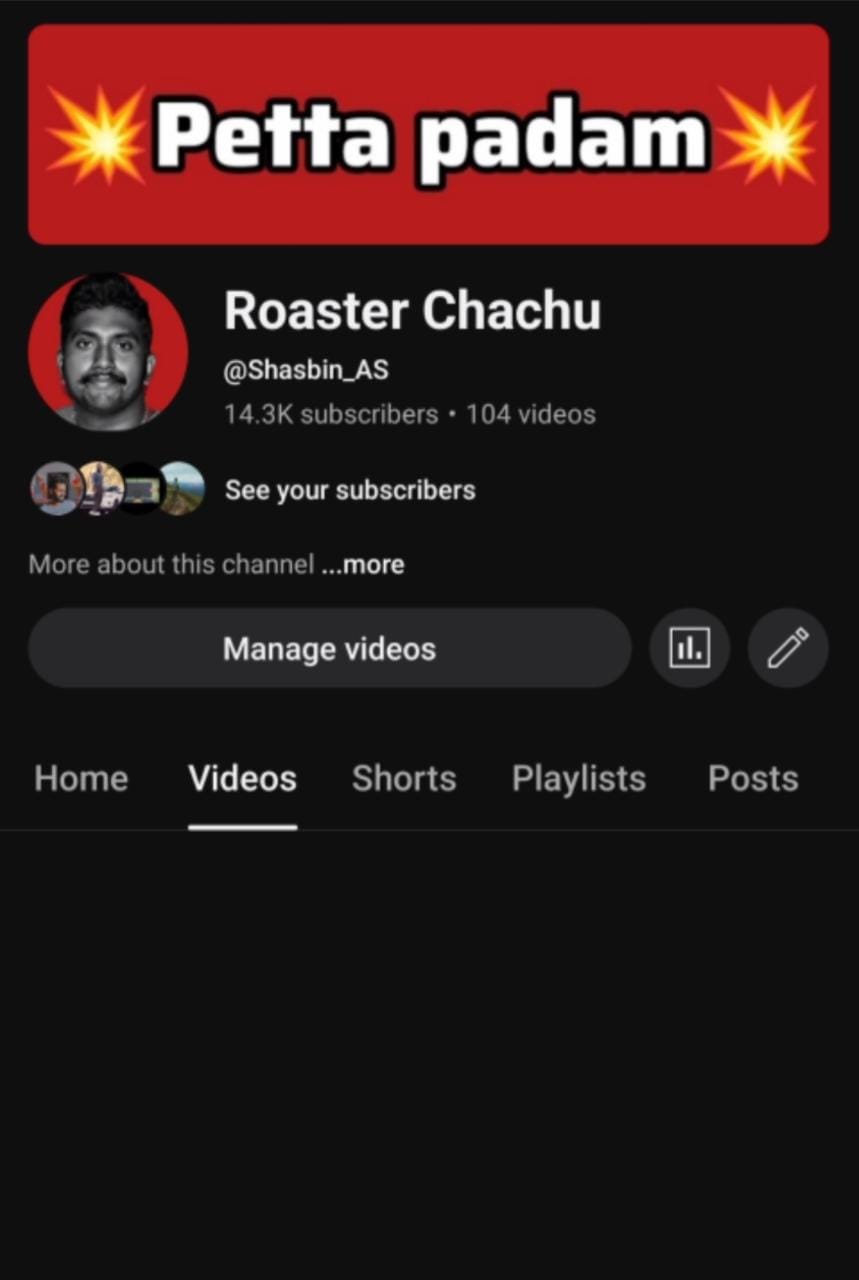This screenshot has width=859, height=1280.
Task: Open the Playlists tab
Action: [579, 779]
